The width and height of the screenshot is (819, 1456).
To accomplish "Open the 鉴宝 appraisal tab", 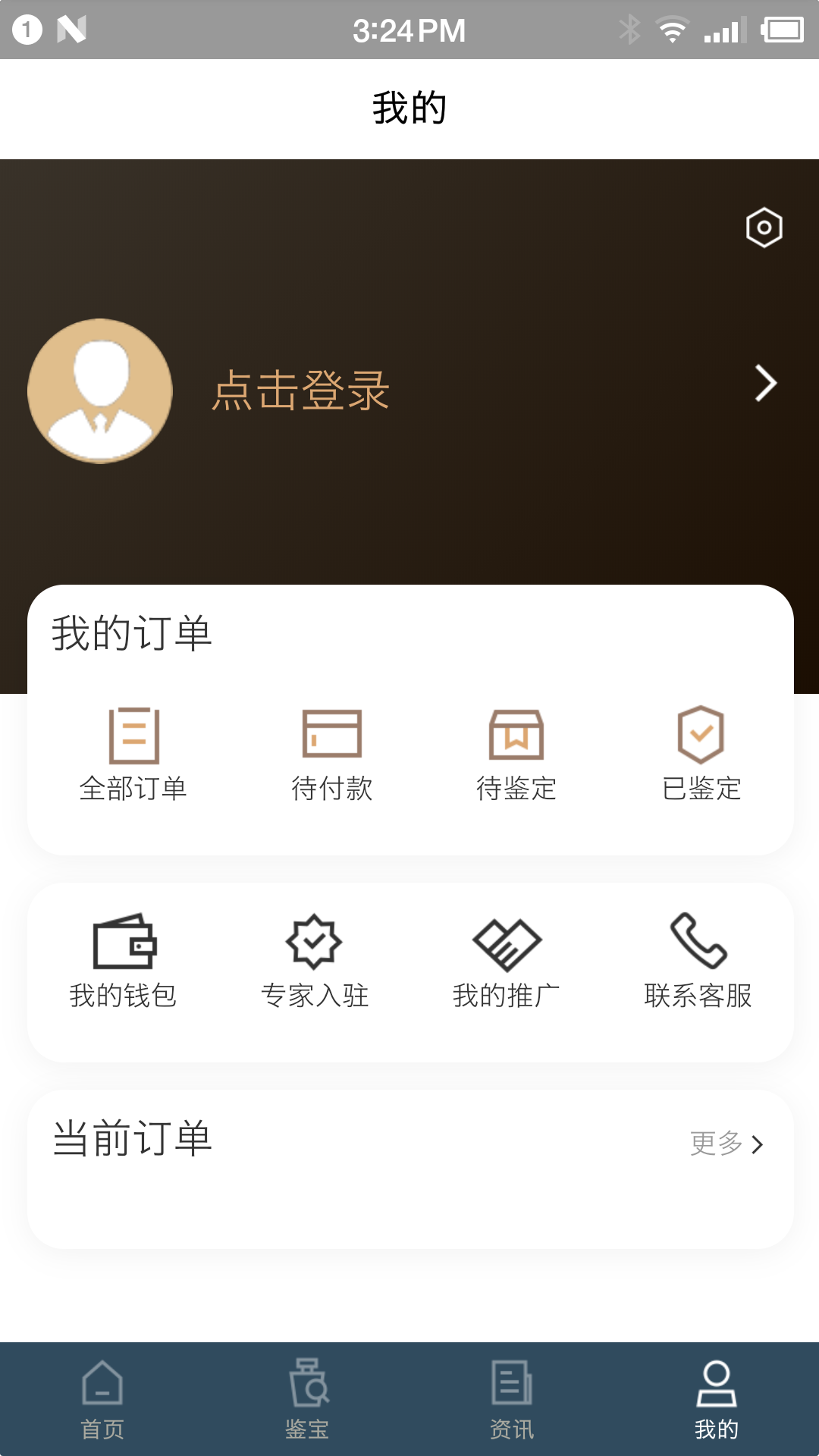I will [x=307, y=1403].
